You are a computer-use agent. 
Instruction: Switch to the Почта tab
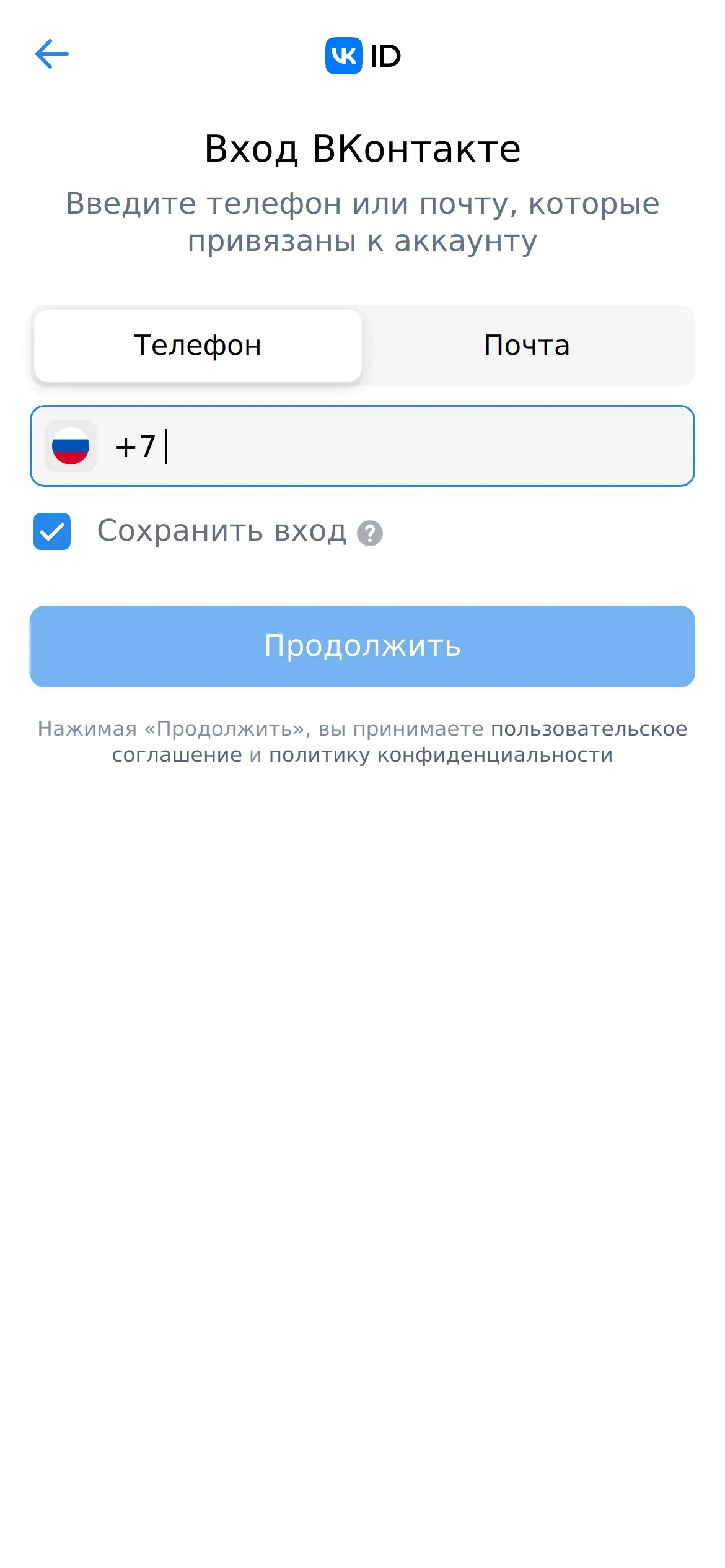527,346
